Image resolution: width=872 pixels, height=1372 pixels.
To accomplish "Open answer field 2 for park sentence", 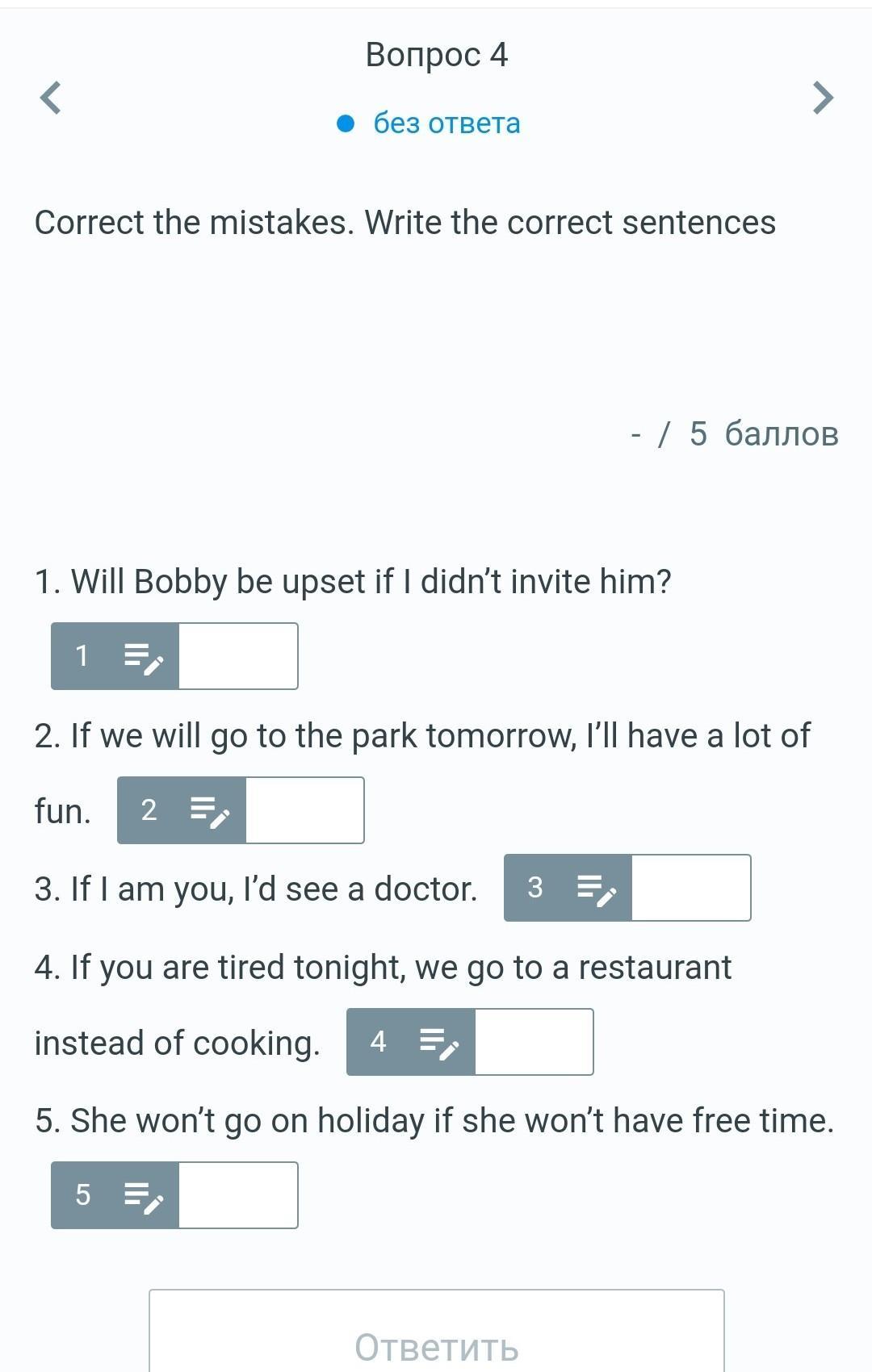I will 304,810.
